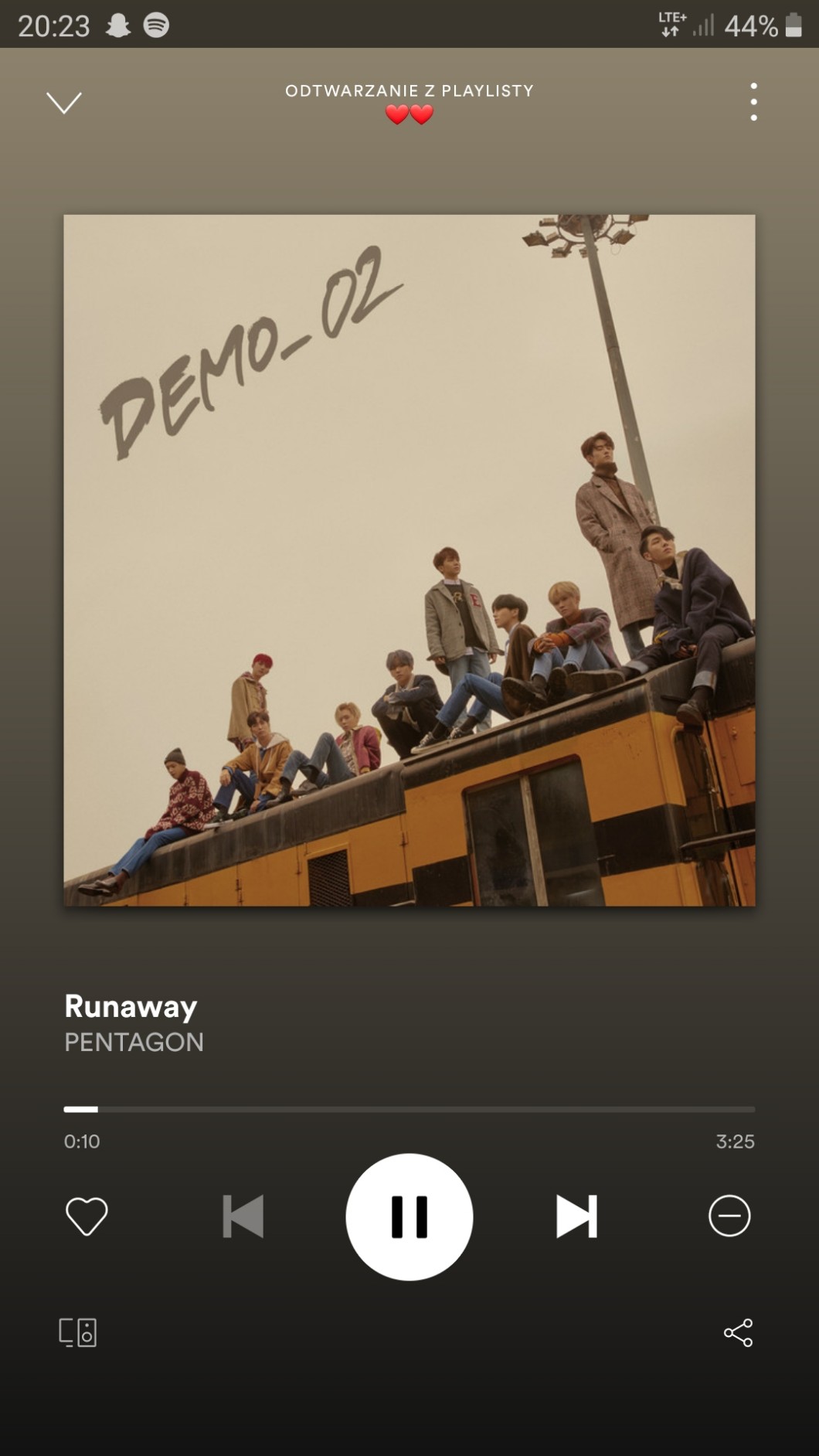Screen dimensions: 819x1456
Task: Skip to the next track
Action: 576,1216
